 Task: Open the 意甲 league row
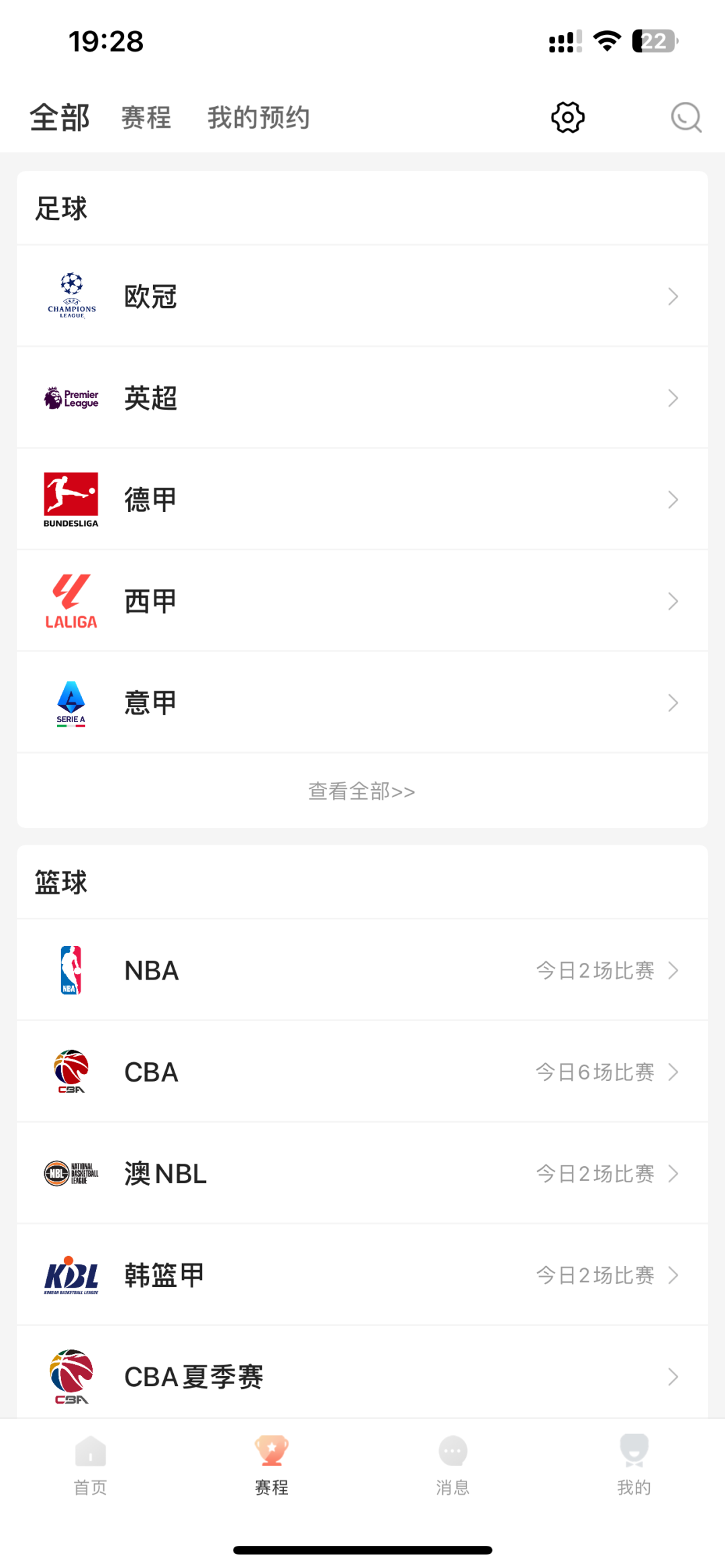coord(362,702)
